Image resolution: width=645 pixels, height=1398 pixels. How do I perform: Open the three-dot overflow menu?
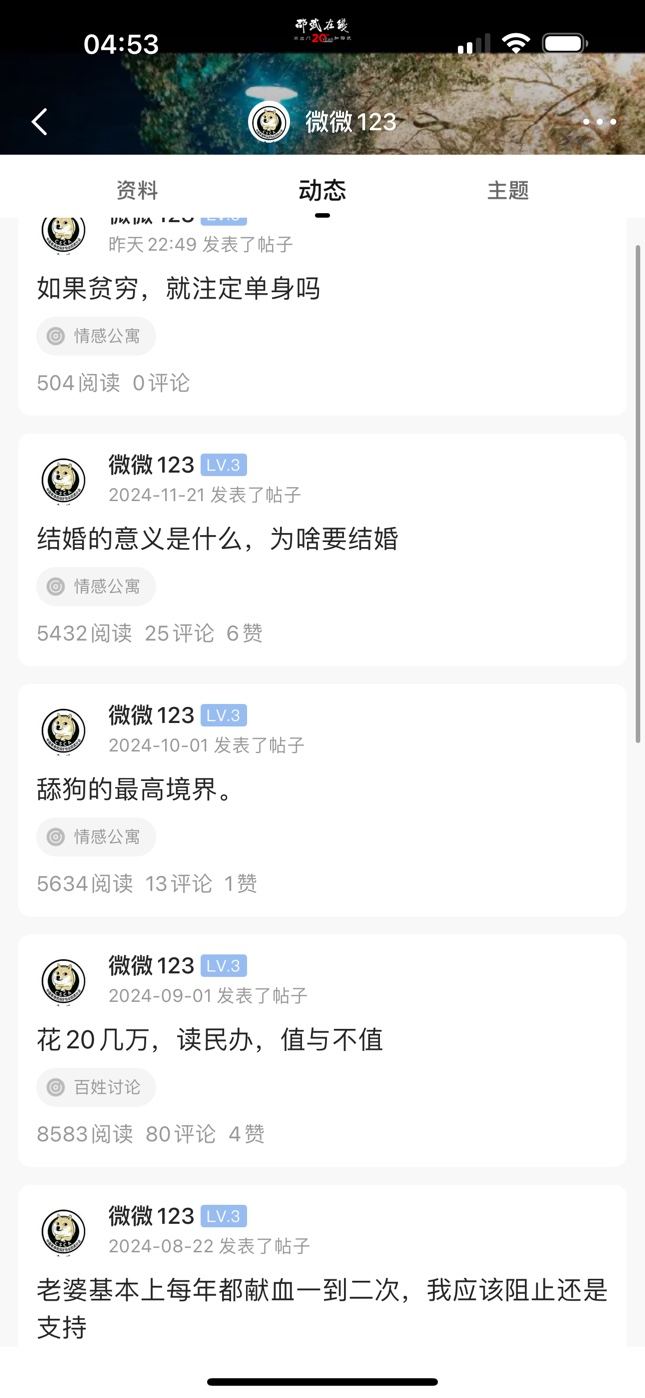(x=599, y=122)
